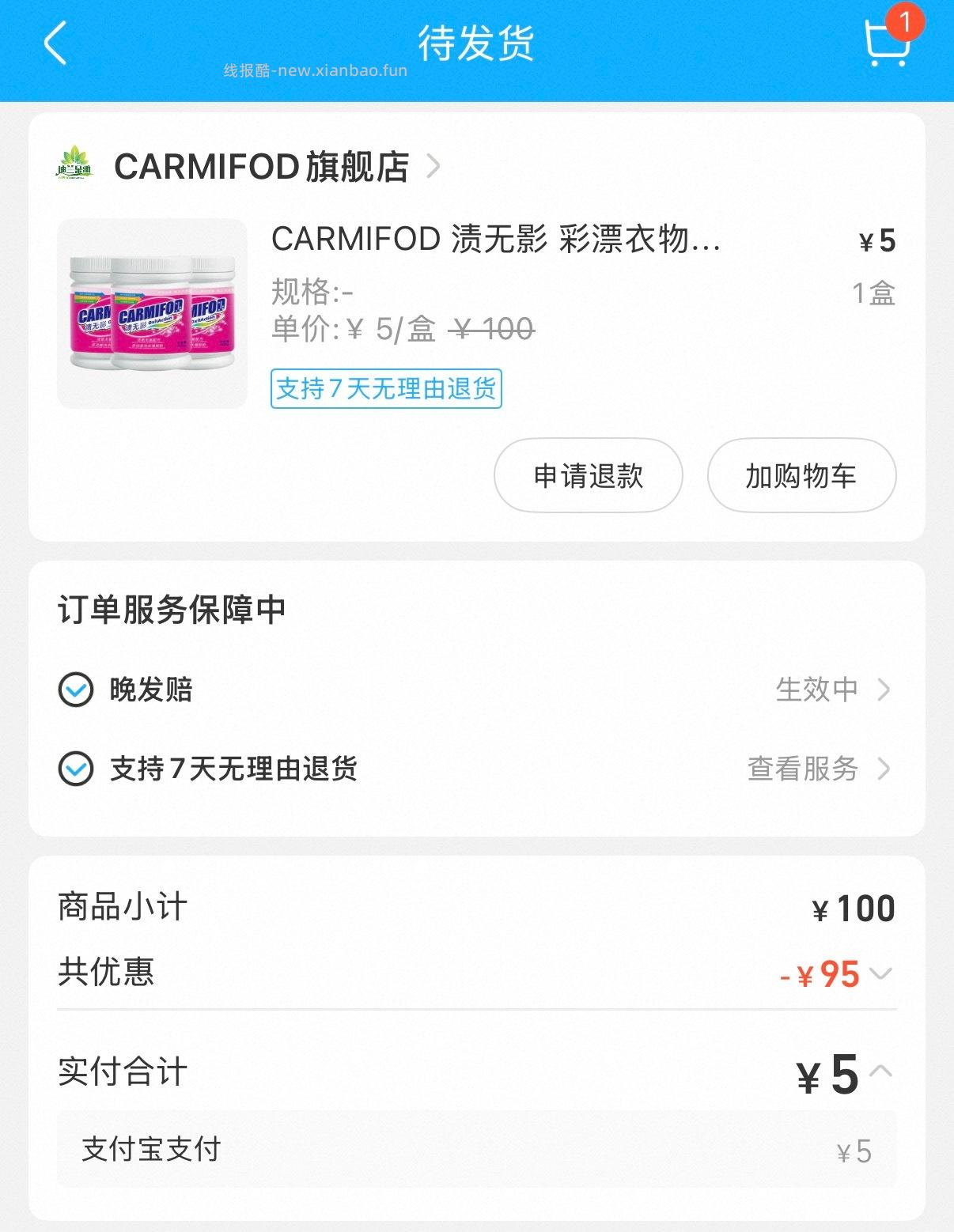This screenshot has height=1232, width=954.
Task: Open store details via chevron after CARMIFOD旗舰店
Action: [x=433, y=166]
